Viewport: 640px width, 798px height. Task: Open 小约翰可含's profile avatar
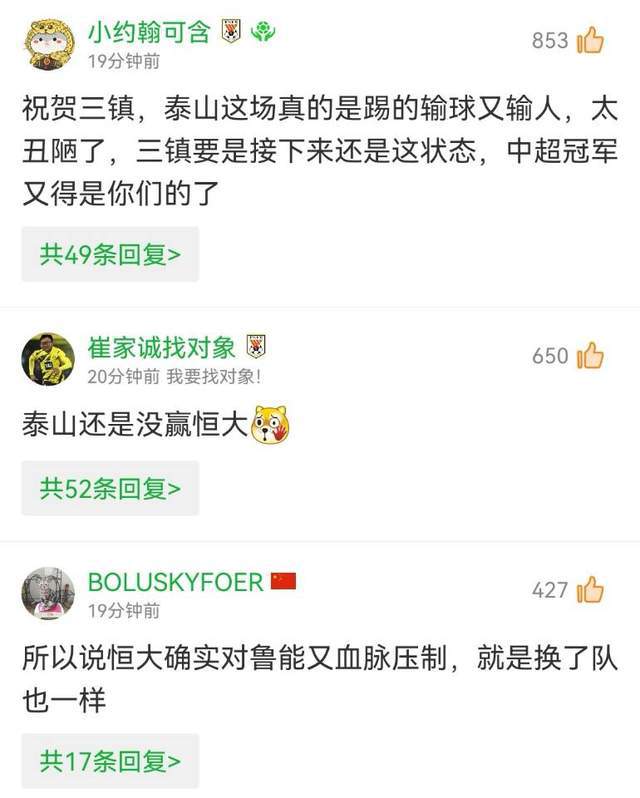click(48, 44)
